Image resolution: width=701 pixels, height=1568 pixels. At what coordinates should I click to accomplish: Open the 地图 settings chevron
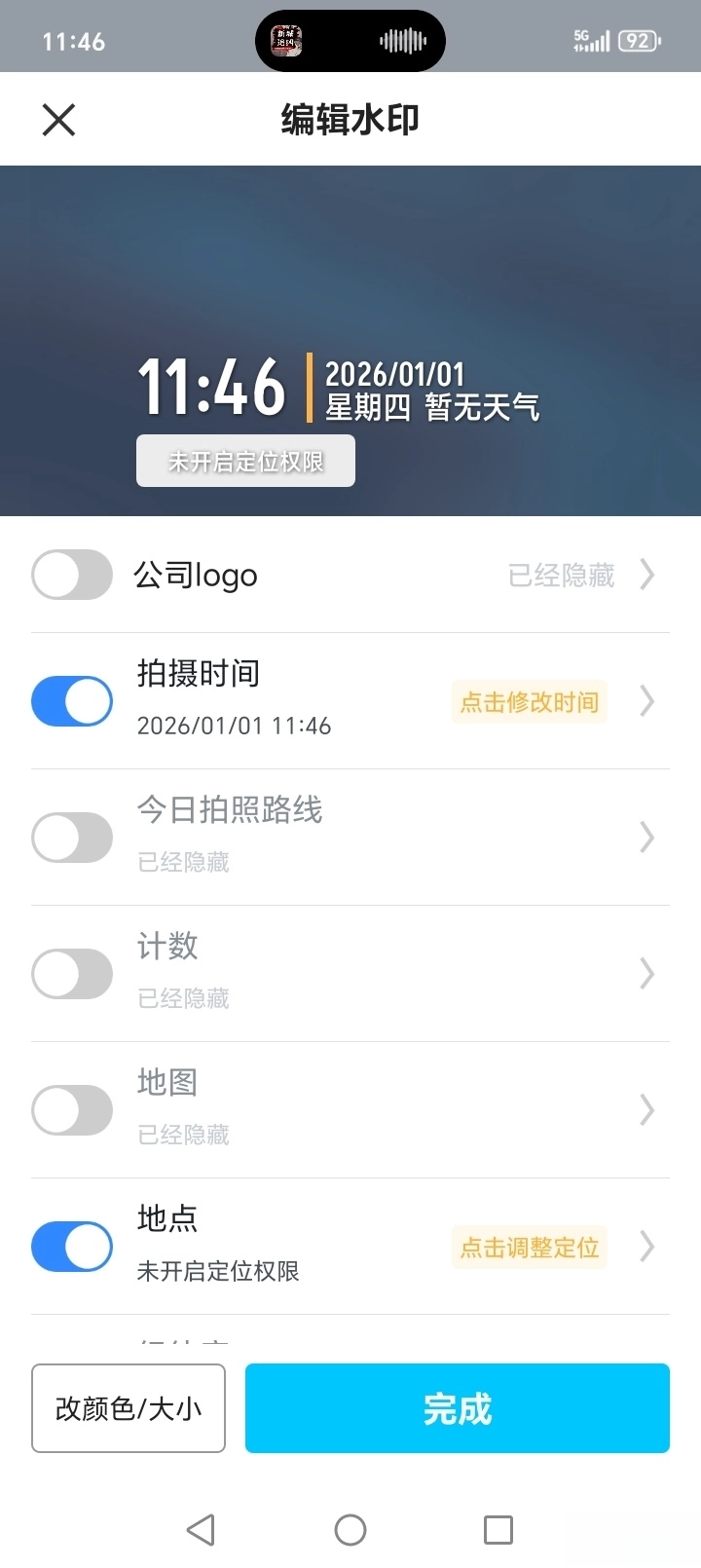click(x=647, y=1110)
